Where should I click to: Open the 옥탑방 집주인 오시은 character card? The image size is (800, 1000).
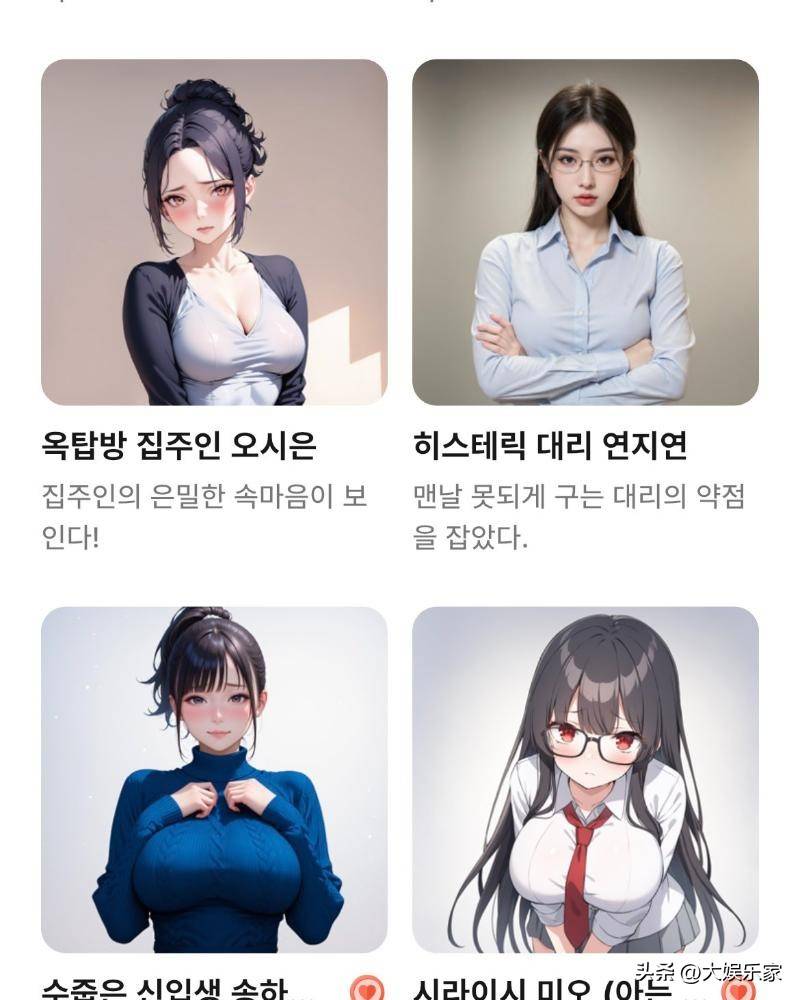pyautogui.click(x=214, y=232)
